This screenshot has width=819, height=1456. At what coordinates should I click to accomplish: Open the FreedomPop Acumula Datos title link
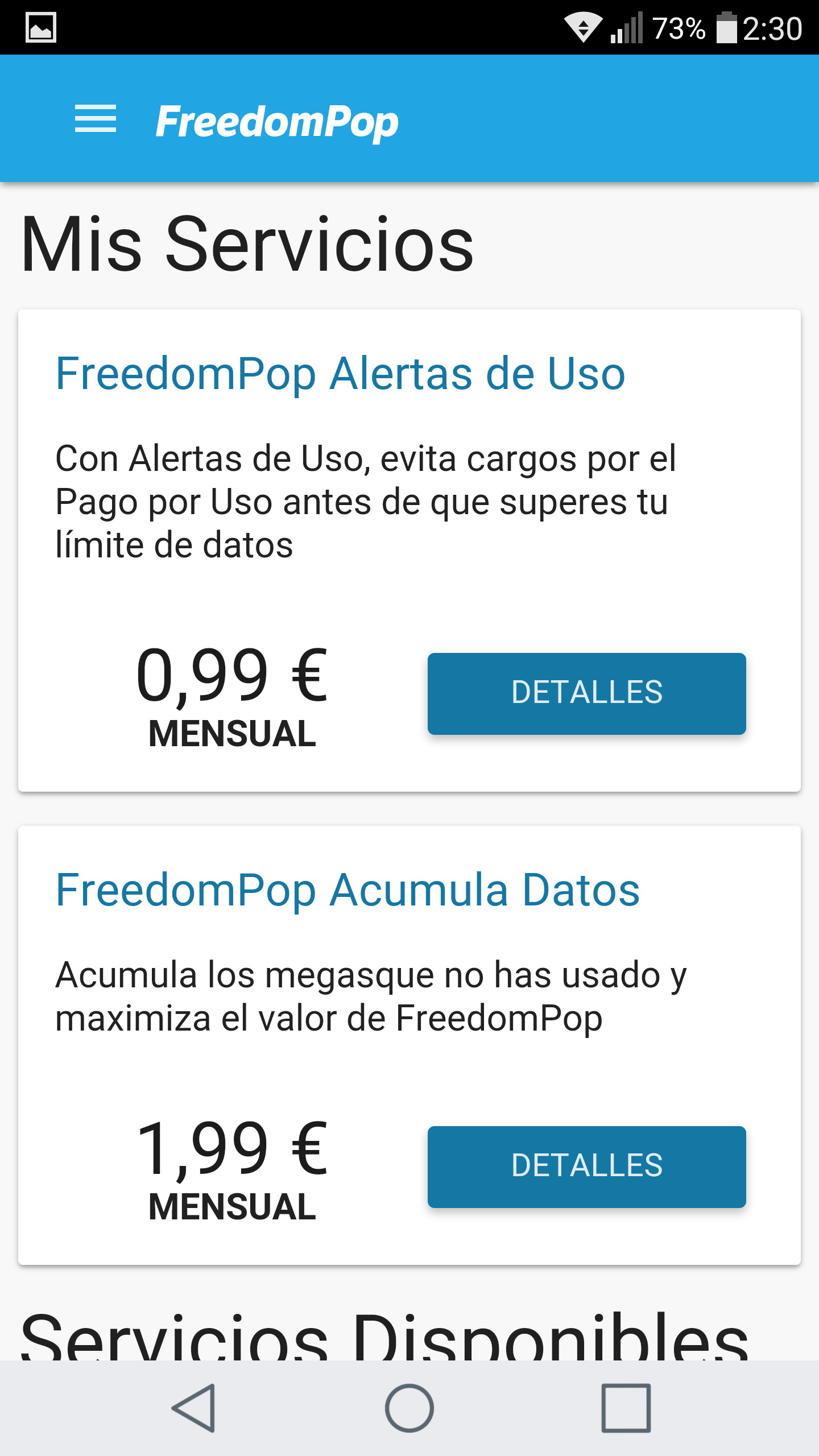click(348, 890)
